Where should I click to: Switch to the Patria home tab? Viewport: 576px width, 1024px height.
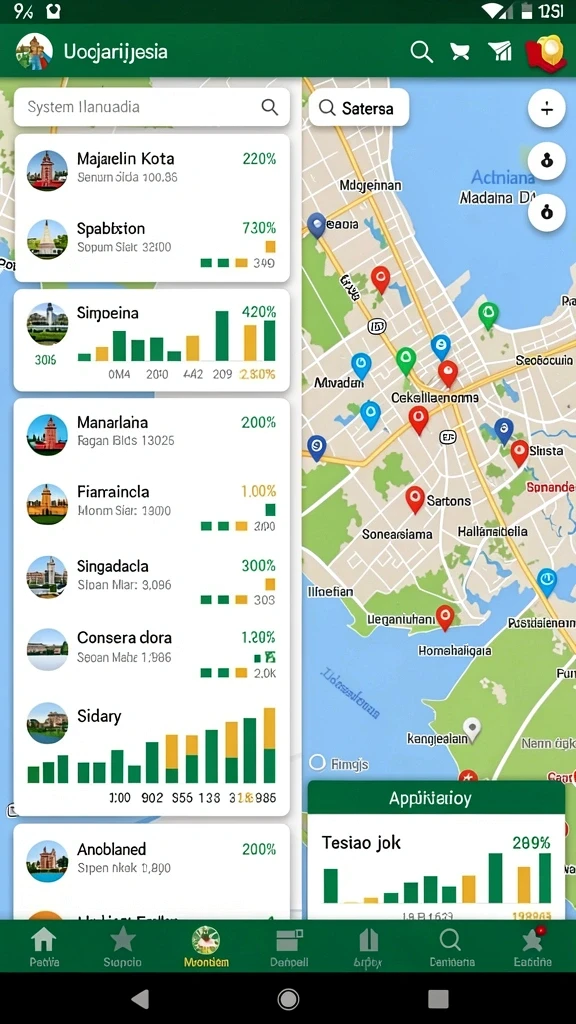coord(44,947)
